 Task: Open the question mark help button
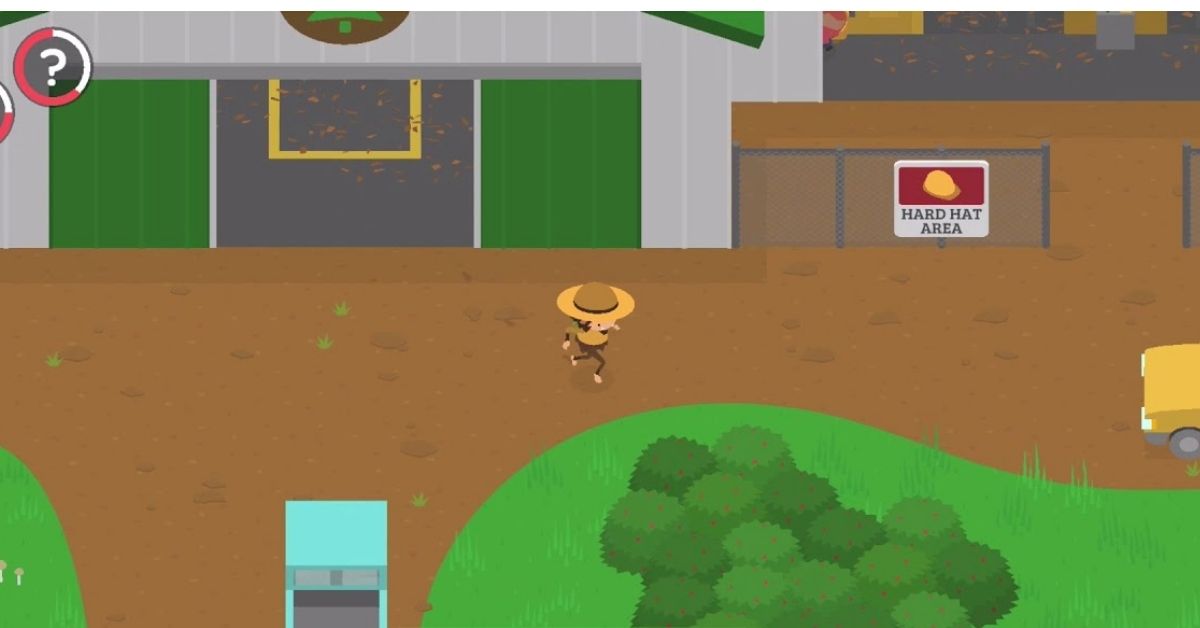pyautogui.click(x=53, y=66)
